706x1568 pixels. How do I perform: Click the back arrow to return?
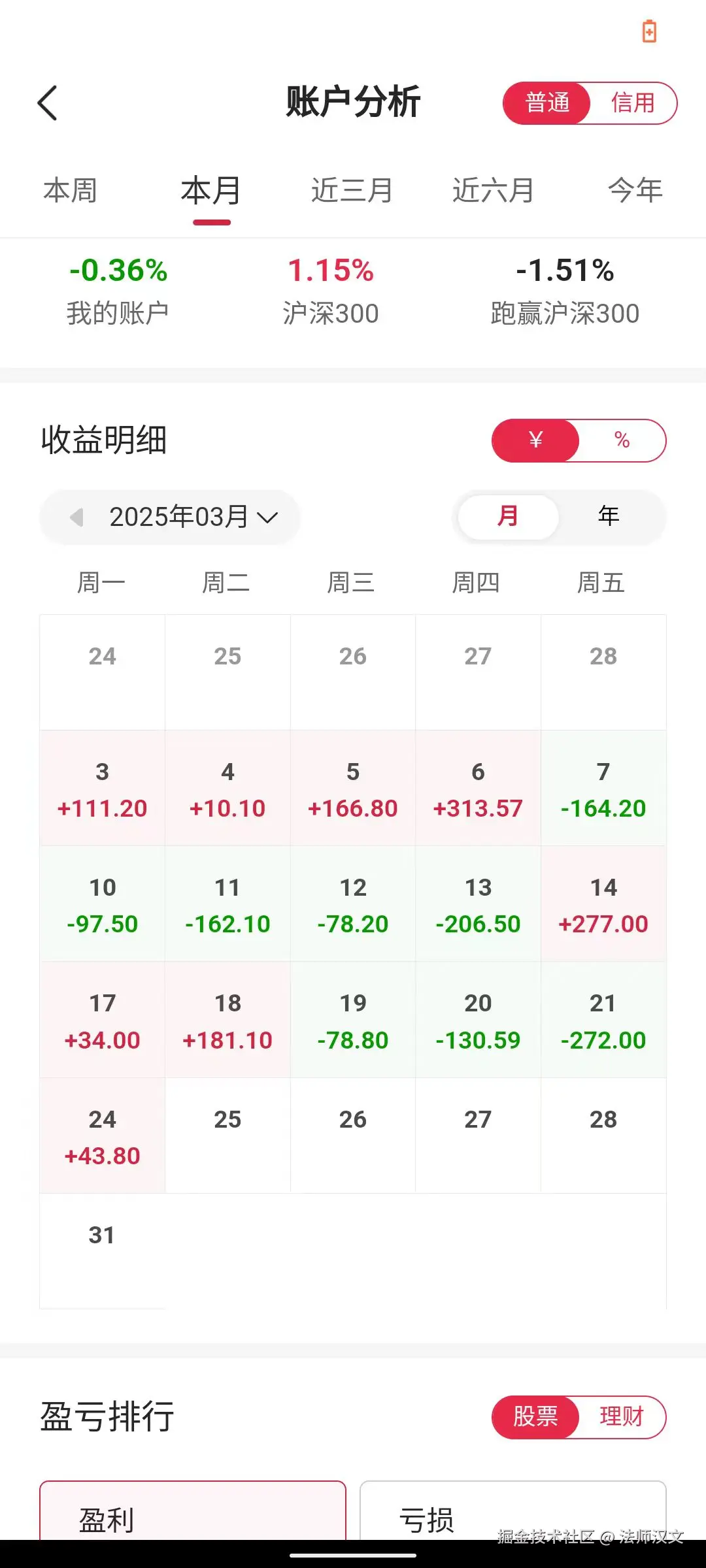coord(46,103)
